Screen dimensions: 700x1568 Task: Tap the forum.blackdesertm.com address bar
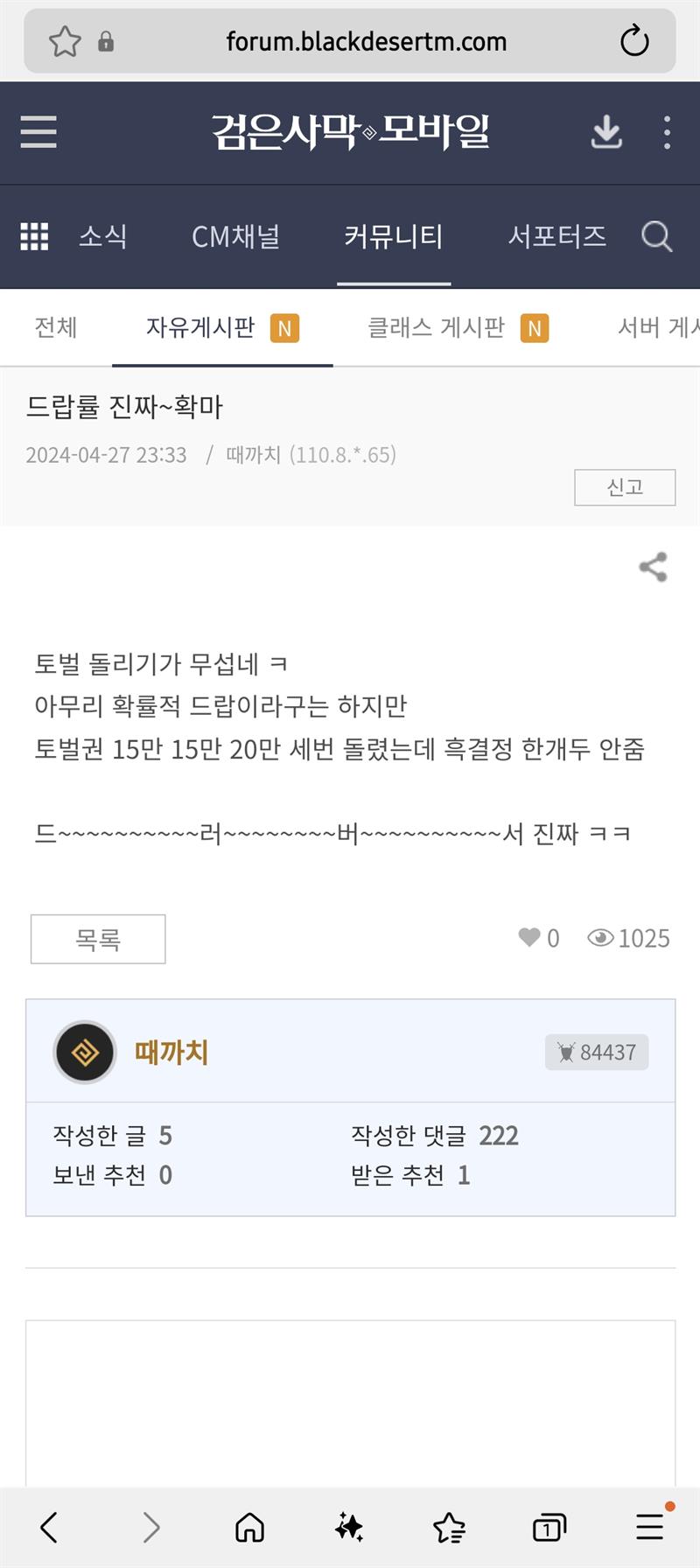[366, 41]
